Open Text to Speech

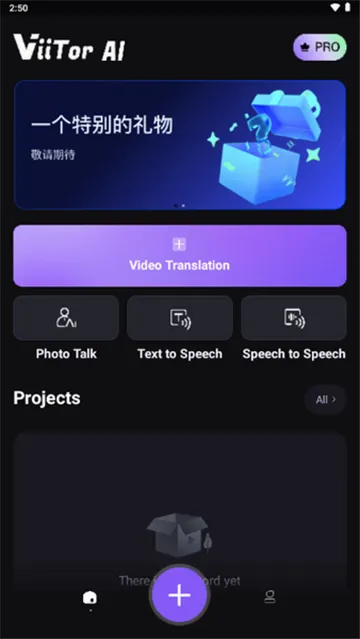click(x=180, y=318)
